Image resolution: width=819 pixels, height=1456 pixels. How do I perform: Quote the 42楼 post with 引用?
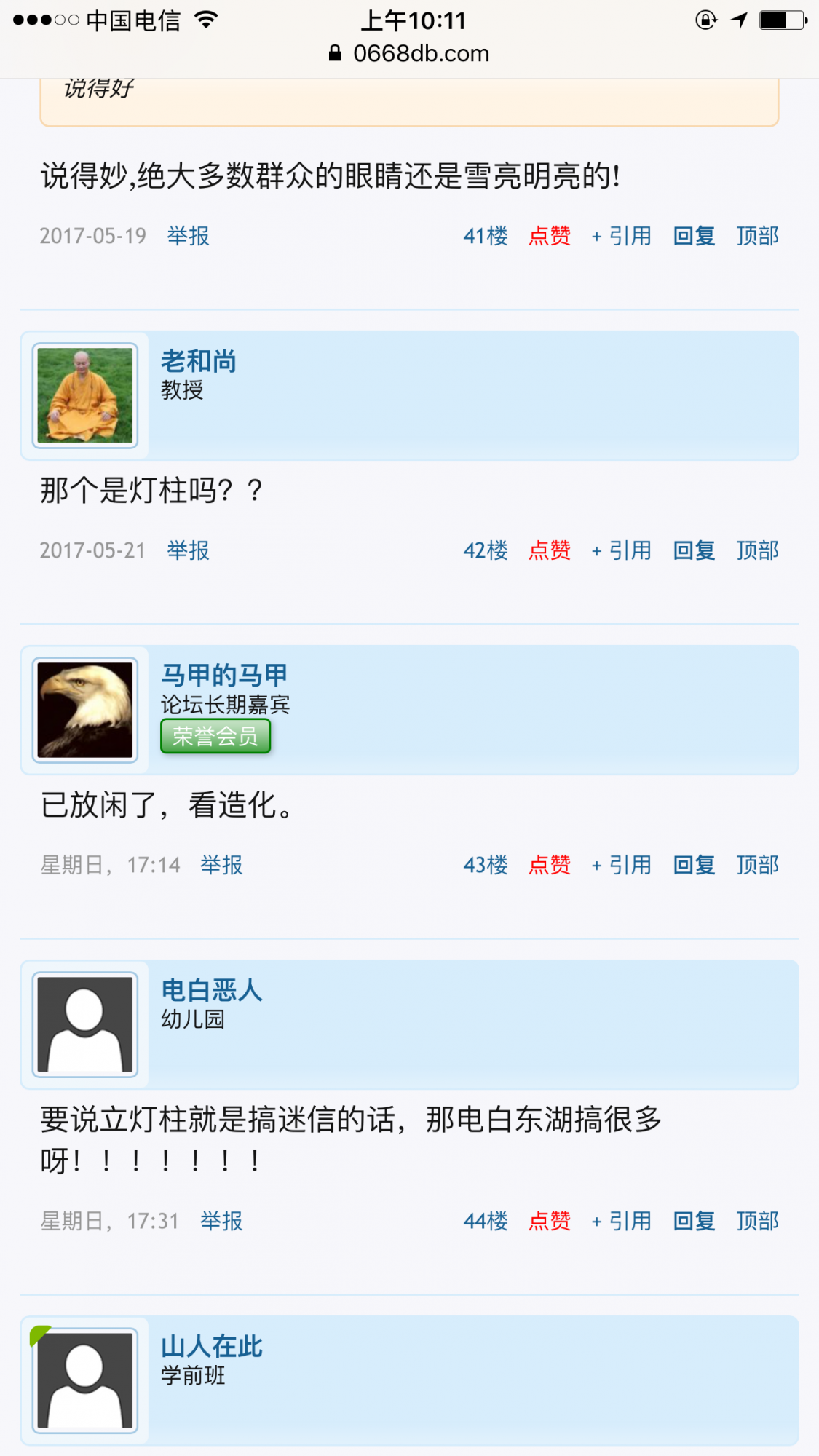[x=622, y=550]
